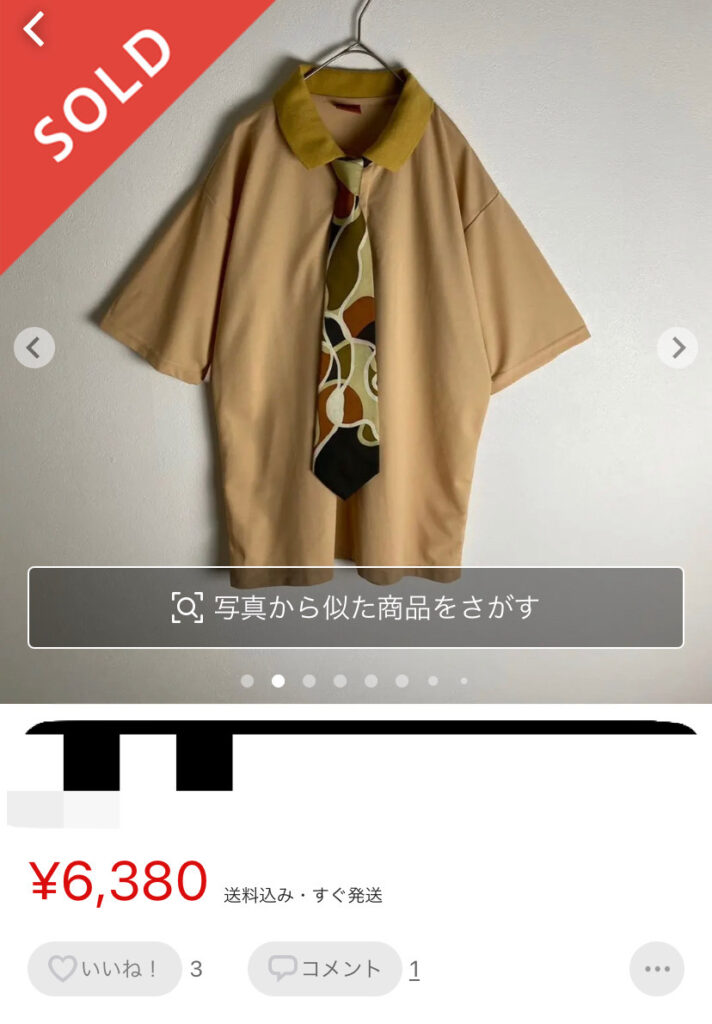The image size is (712, 1024).
Task: Open the comment count link 1
Action: coord(414,969)
